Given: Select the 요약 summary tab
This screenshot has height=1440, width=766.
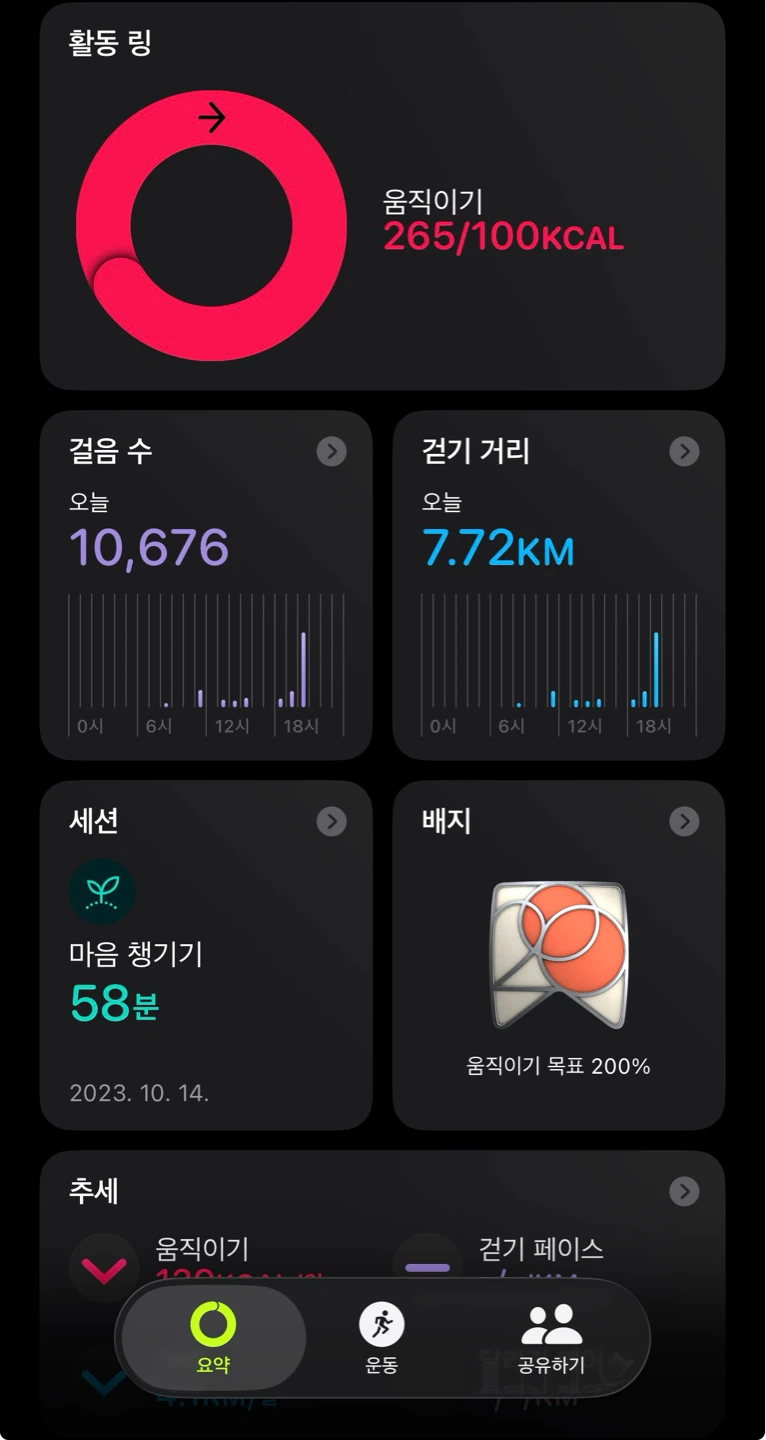Looking at the screenshot, I should 213,1339.
